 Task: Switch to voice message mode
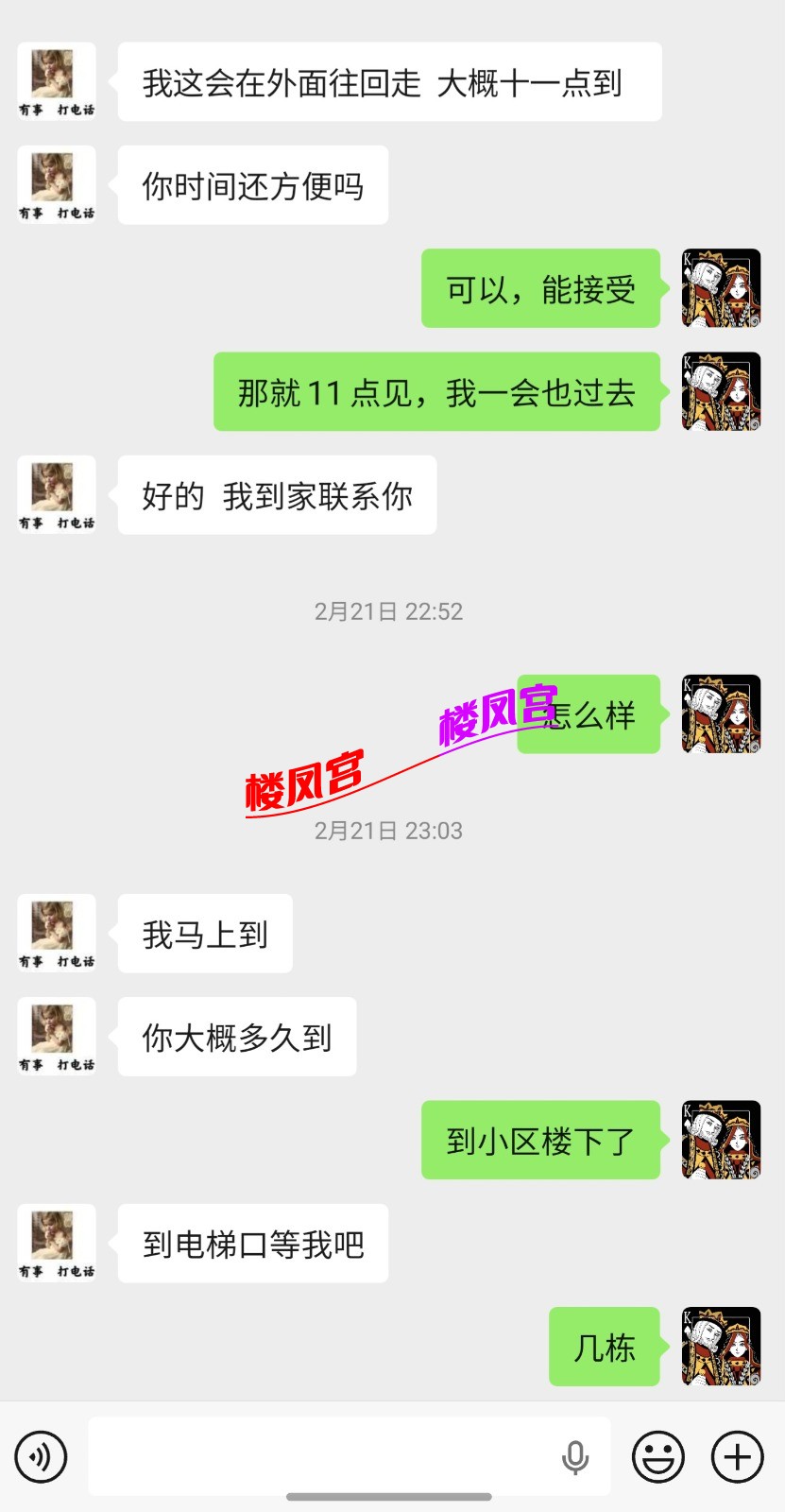(41, 1456)
